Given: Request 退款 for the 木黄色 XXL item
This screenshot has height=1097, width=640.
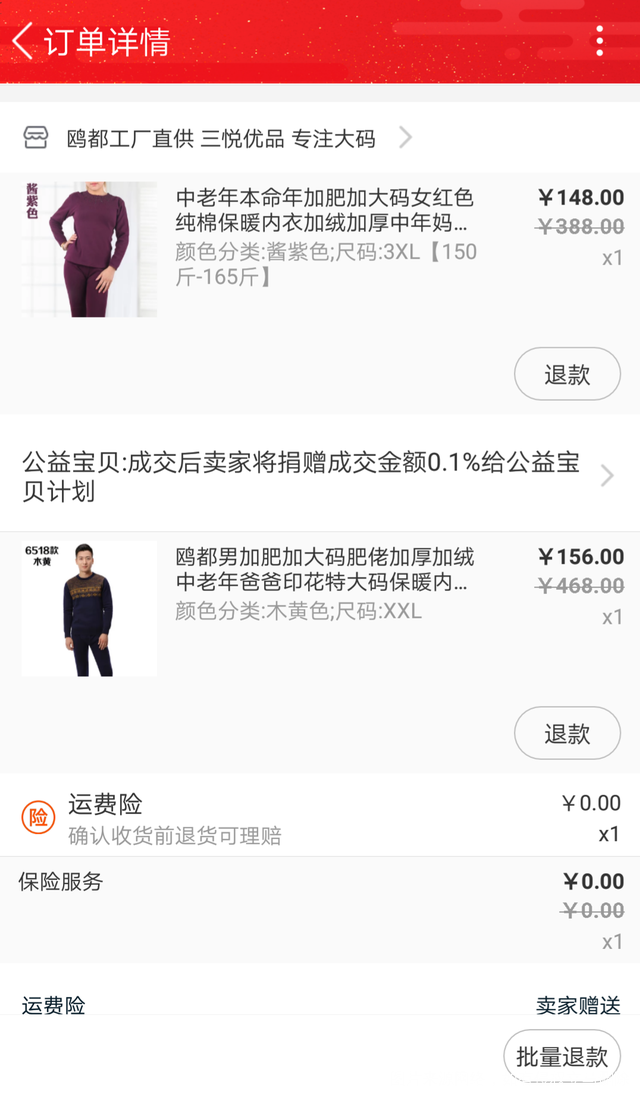Looking at the screenshot, I should 567,733.
